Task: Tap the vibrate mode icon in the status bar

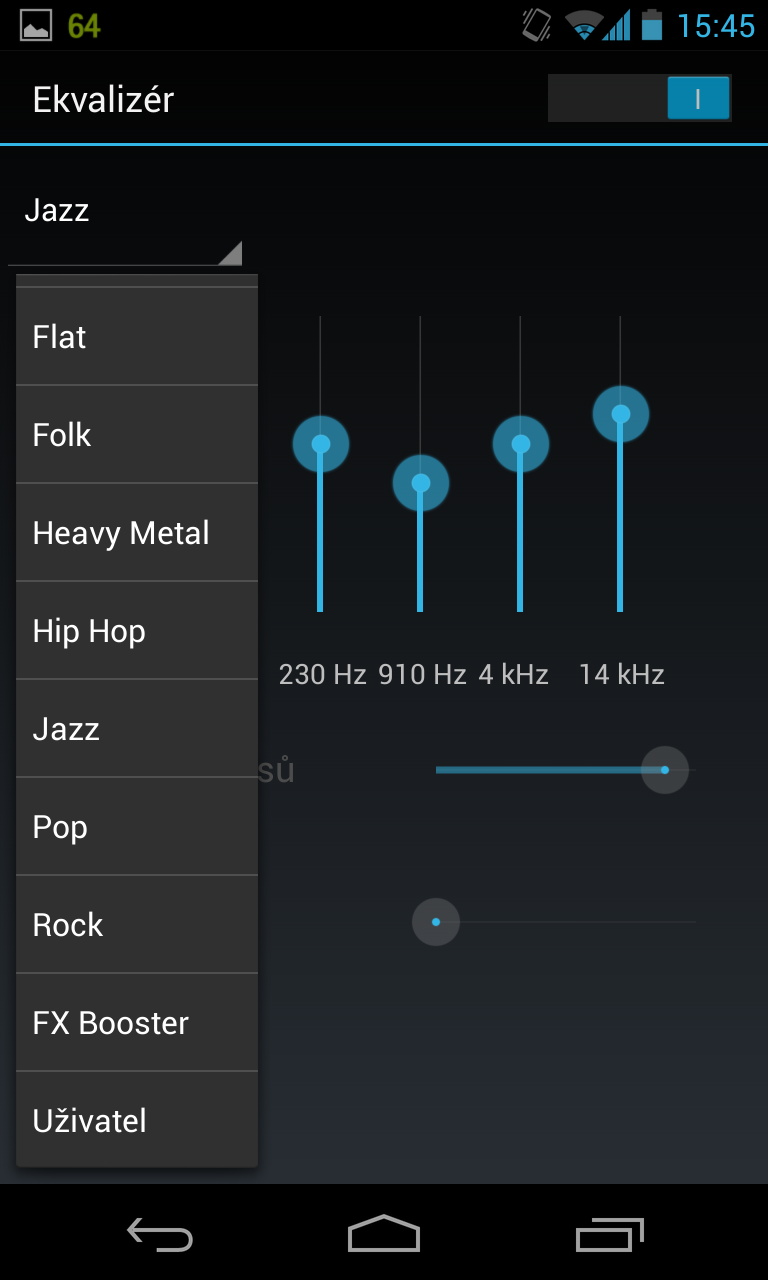Action: click(x=534, y=23)
